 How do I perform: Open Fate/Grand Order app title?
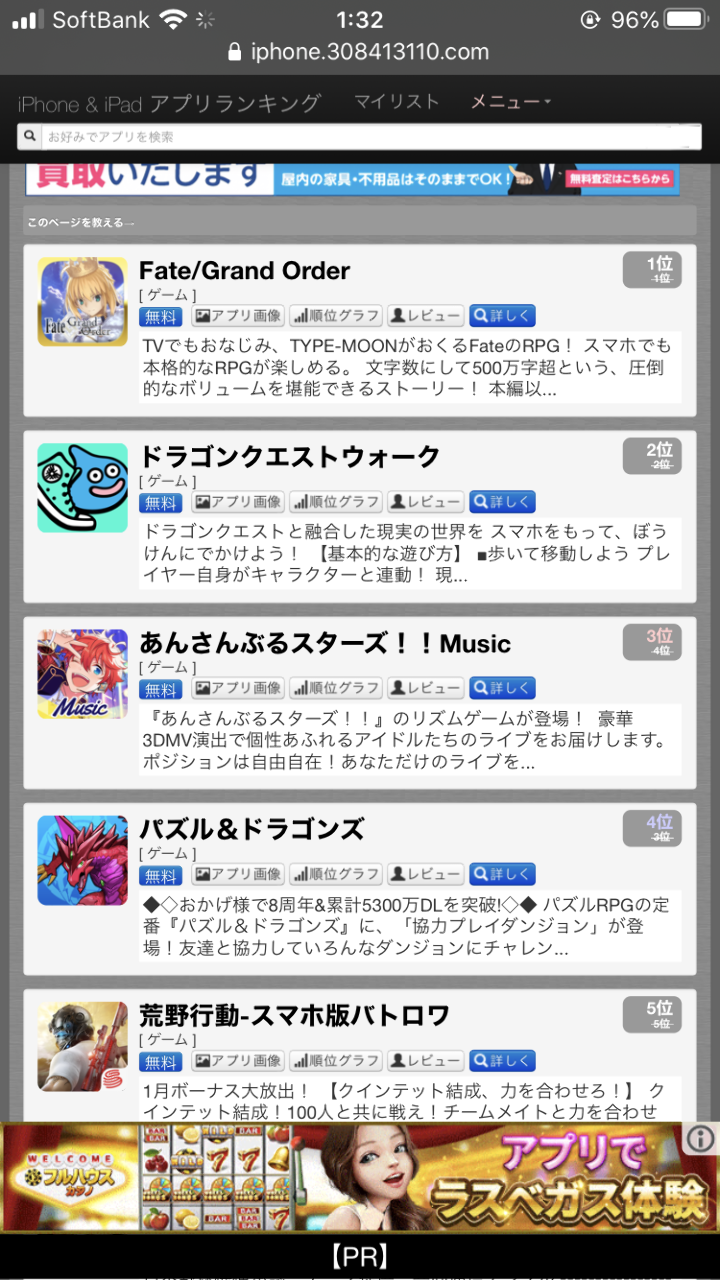click(244, 271)
